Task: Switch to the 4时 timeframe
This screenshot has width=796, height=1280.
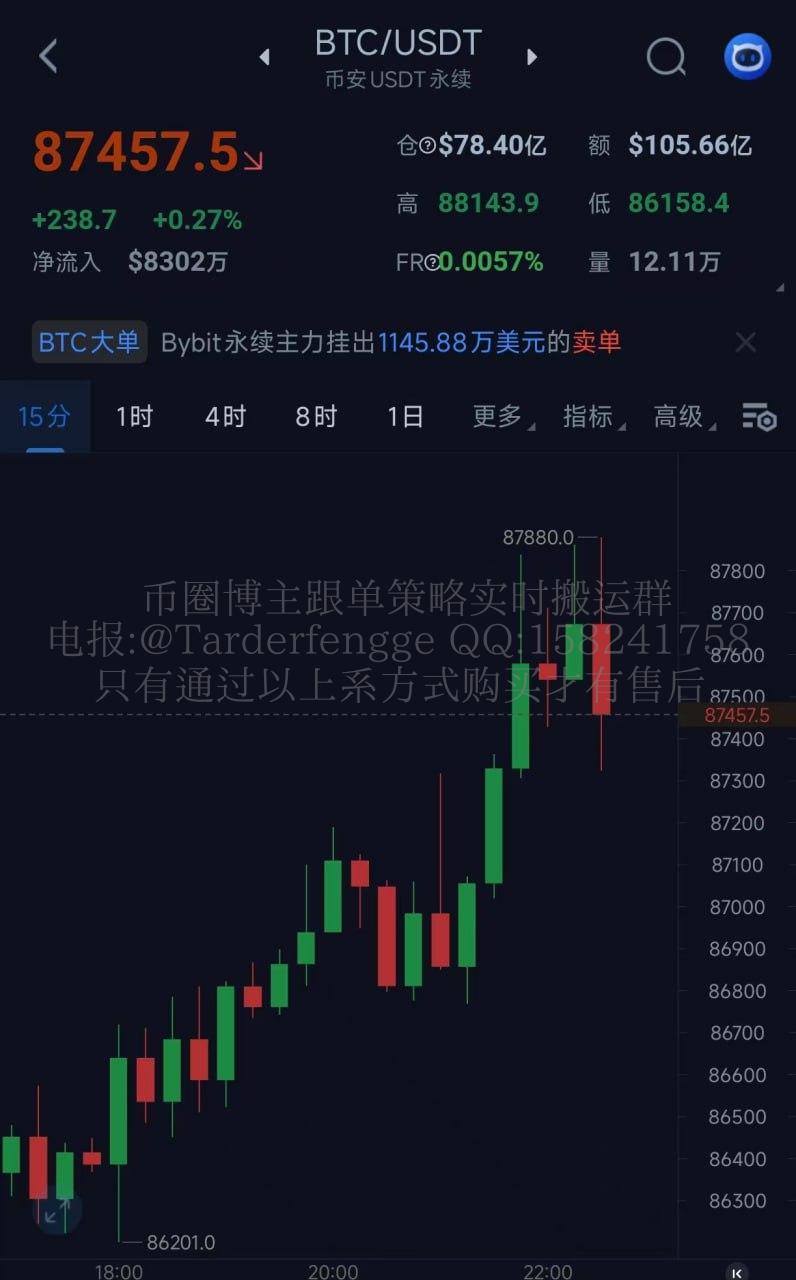Action: tap(225, 416)
